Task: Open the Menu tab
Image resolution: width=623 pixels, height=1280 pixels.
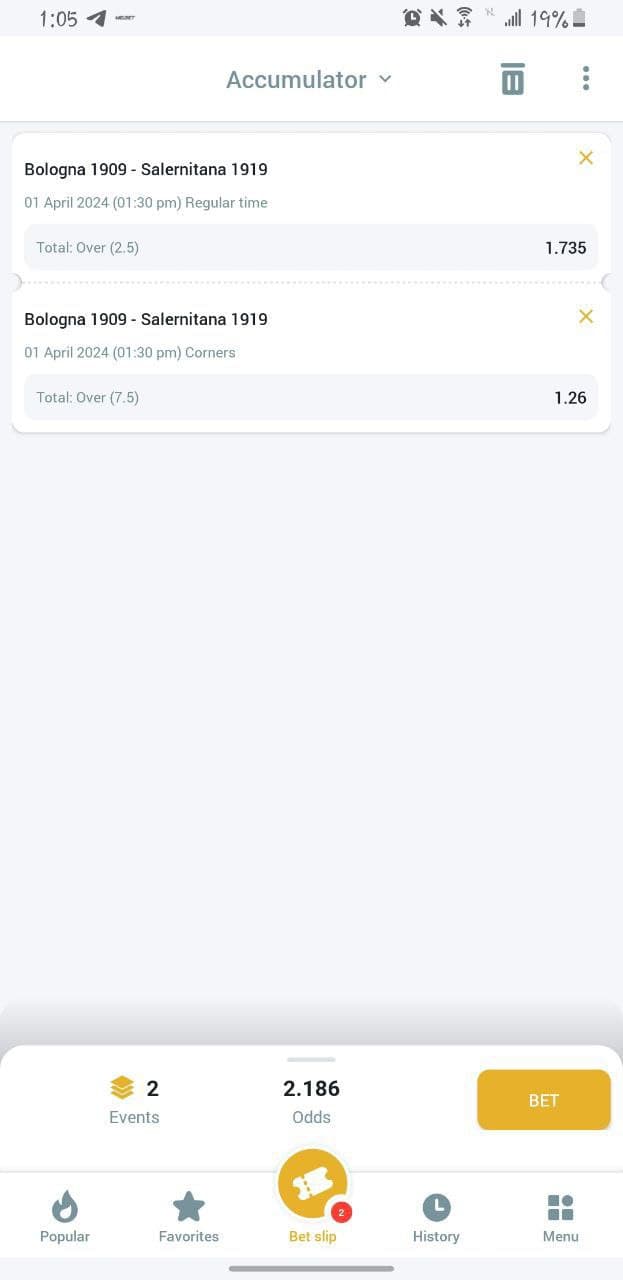Action: (560, 1217)
